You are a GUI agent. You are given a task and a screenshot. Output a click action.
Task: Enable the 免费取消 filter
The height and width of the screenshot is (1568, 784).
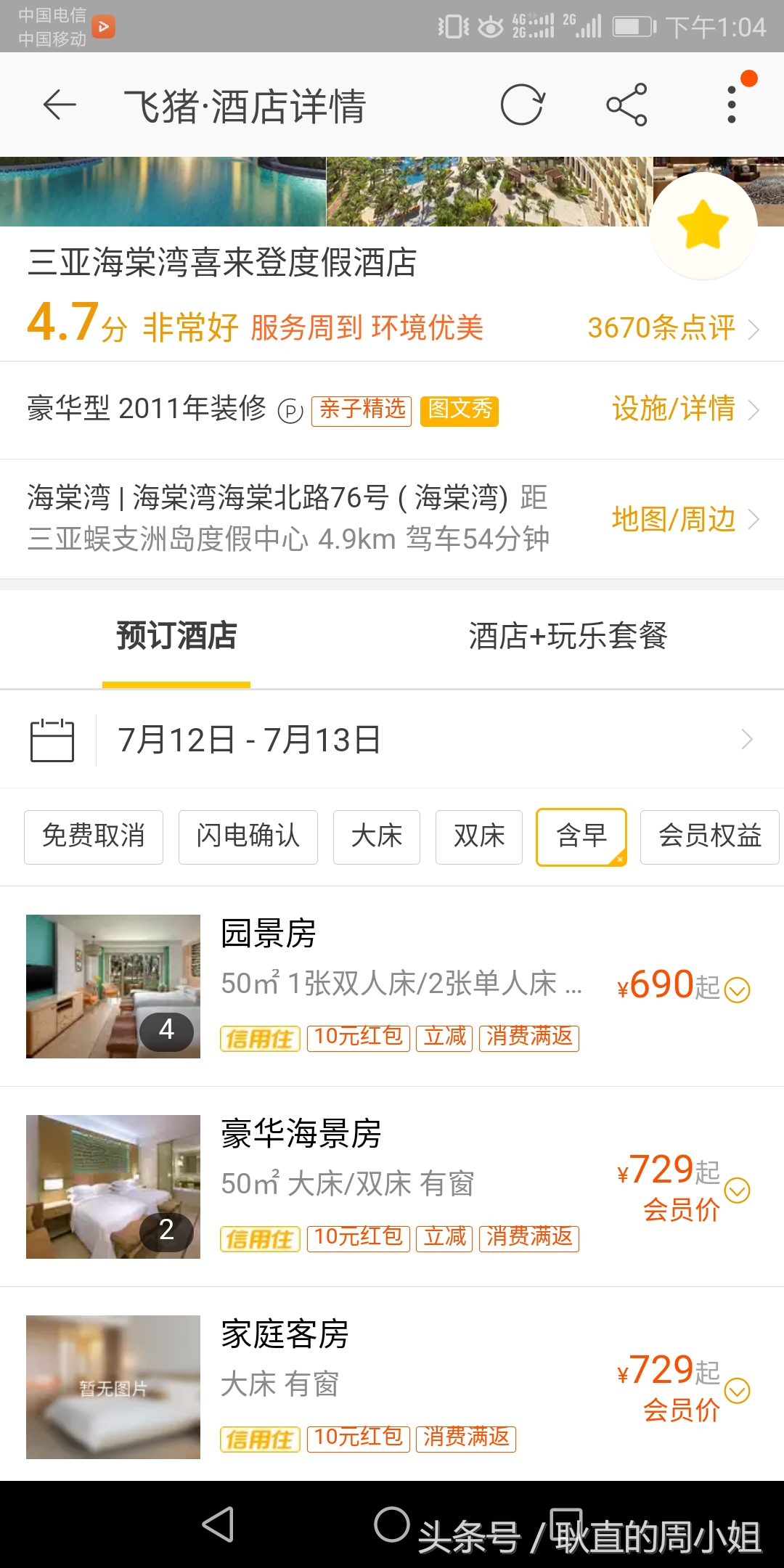93,836
